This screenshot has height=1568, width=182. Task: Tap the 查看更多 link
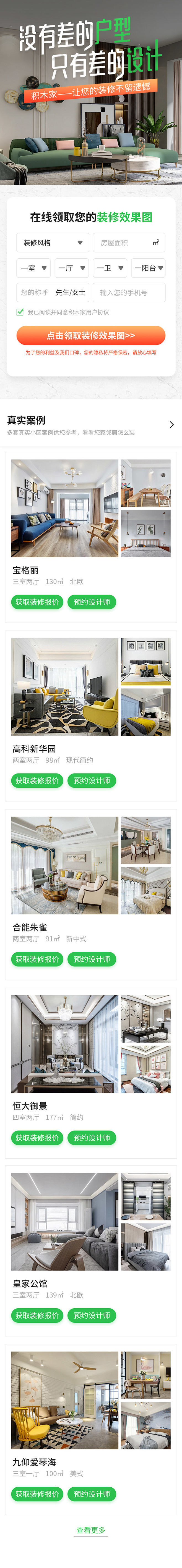[x=91, y=1547]
